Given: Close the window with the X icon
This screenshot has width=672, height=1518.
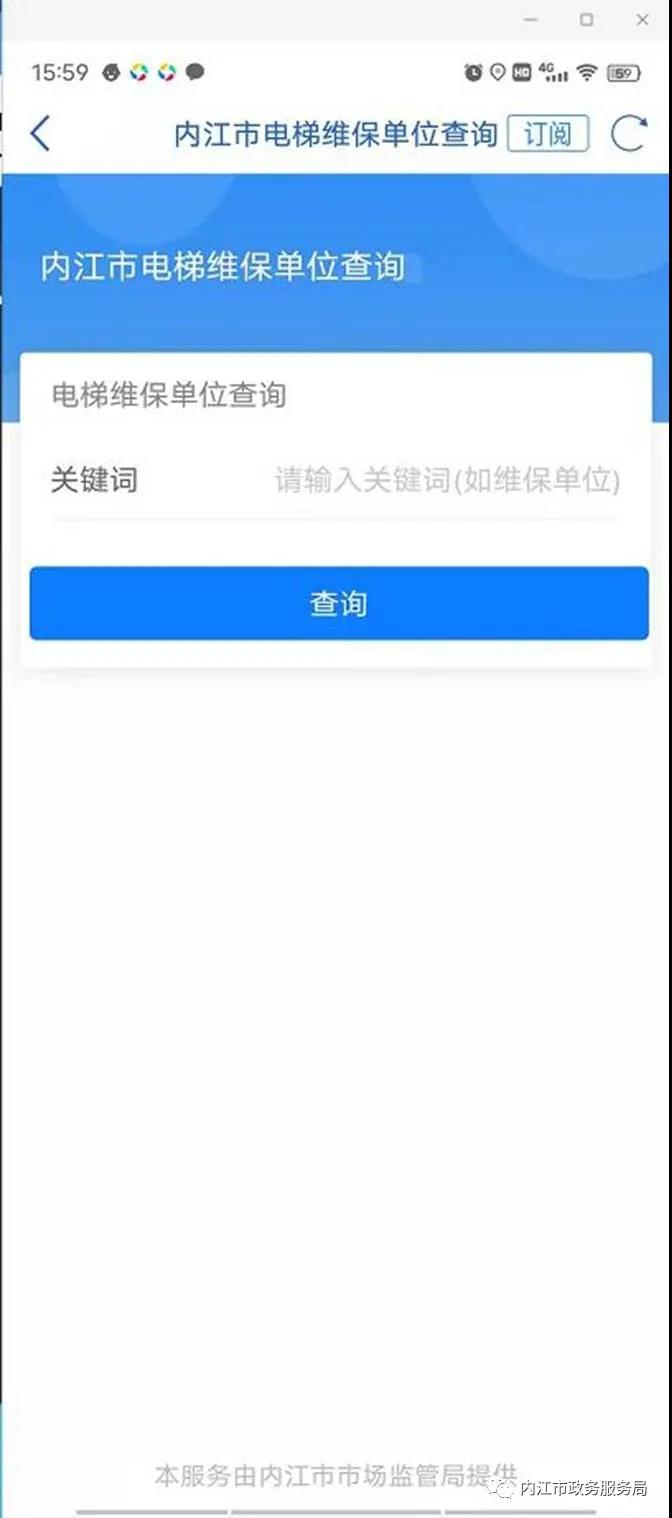Looking at the screenshot, I should [642, 19].
